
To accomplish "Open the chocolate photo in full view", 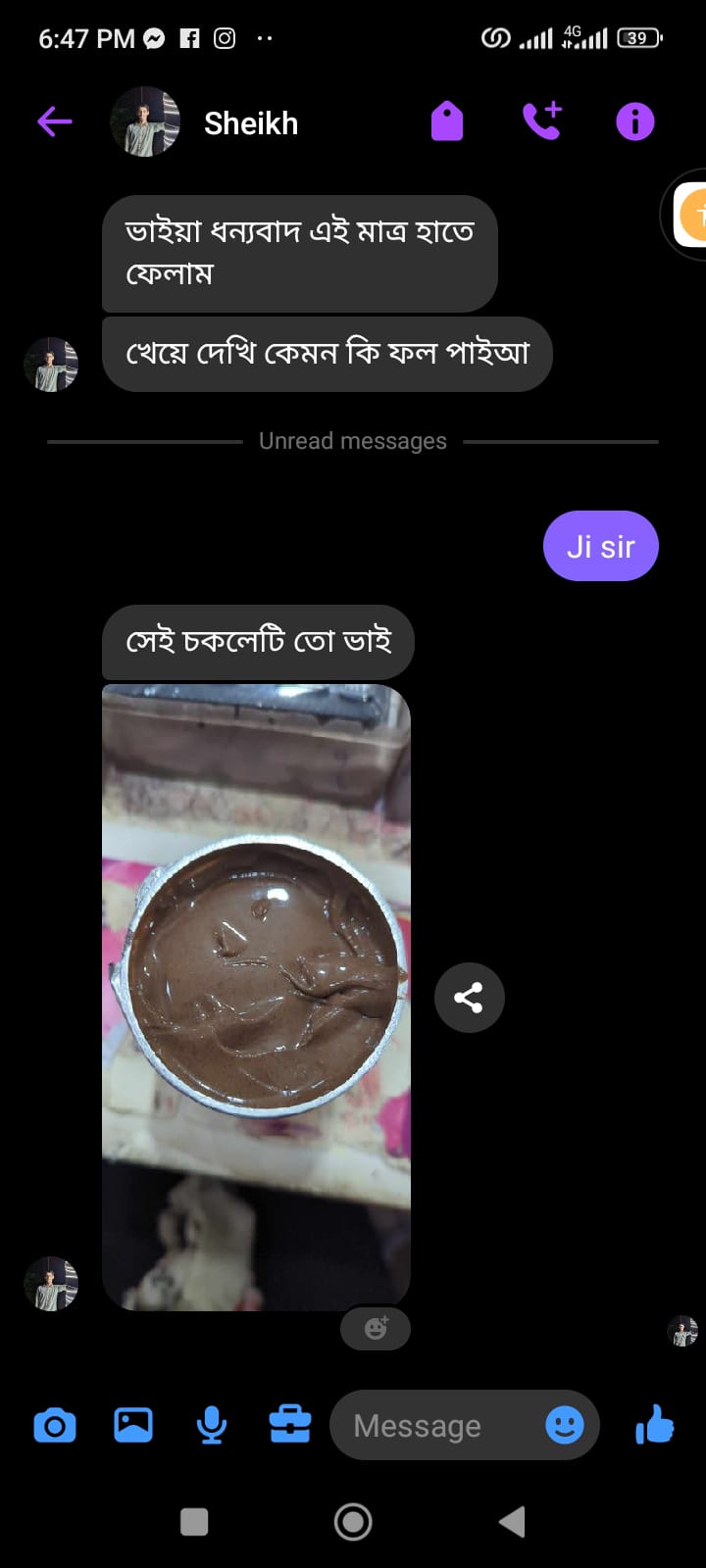I will [256, 998].
